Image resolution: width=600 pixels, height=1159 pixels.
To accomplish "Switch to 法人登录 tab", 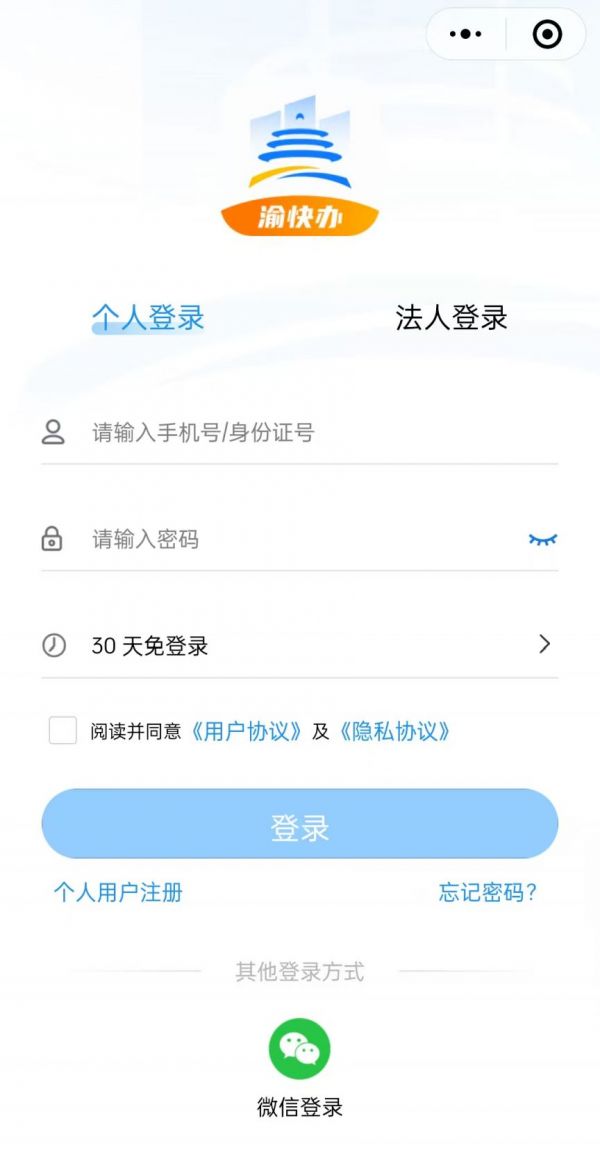I will [x=451, y=318].
